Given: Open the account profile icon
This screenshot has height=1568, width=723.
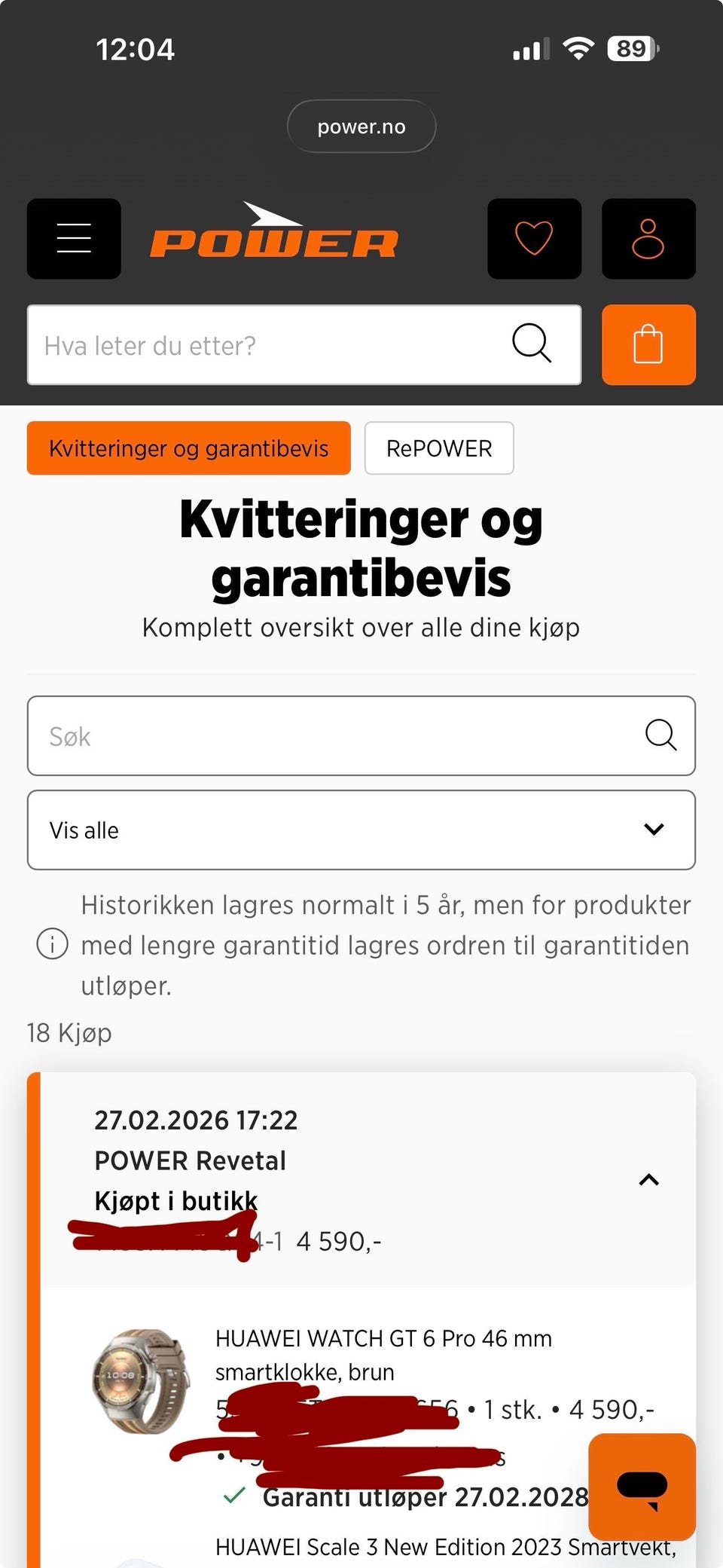Looking at the screenshot, I should (x=648, y=239).
